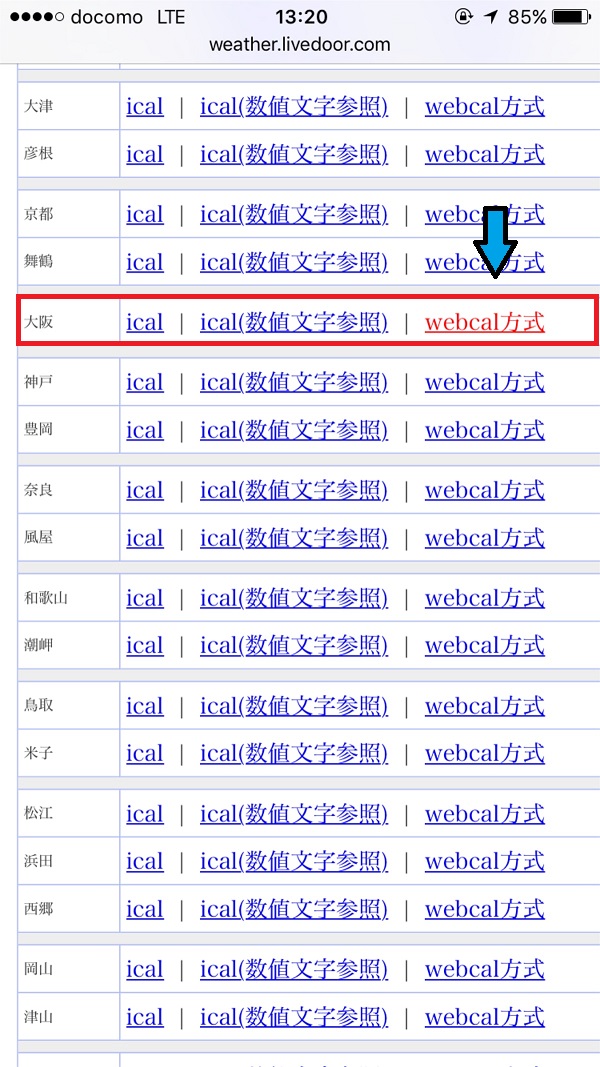Screen dimensions: 600x1067
Task: Open the webcal方式 link for 風屋
Action: coord(484,538)
